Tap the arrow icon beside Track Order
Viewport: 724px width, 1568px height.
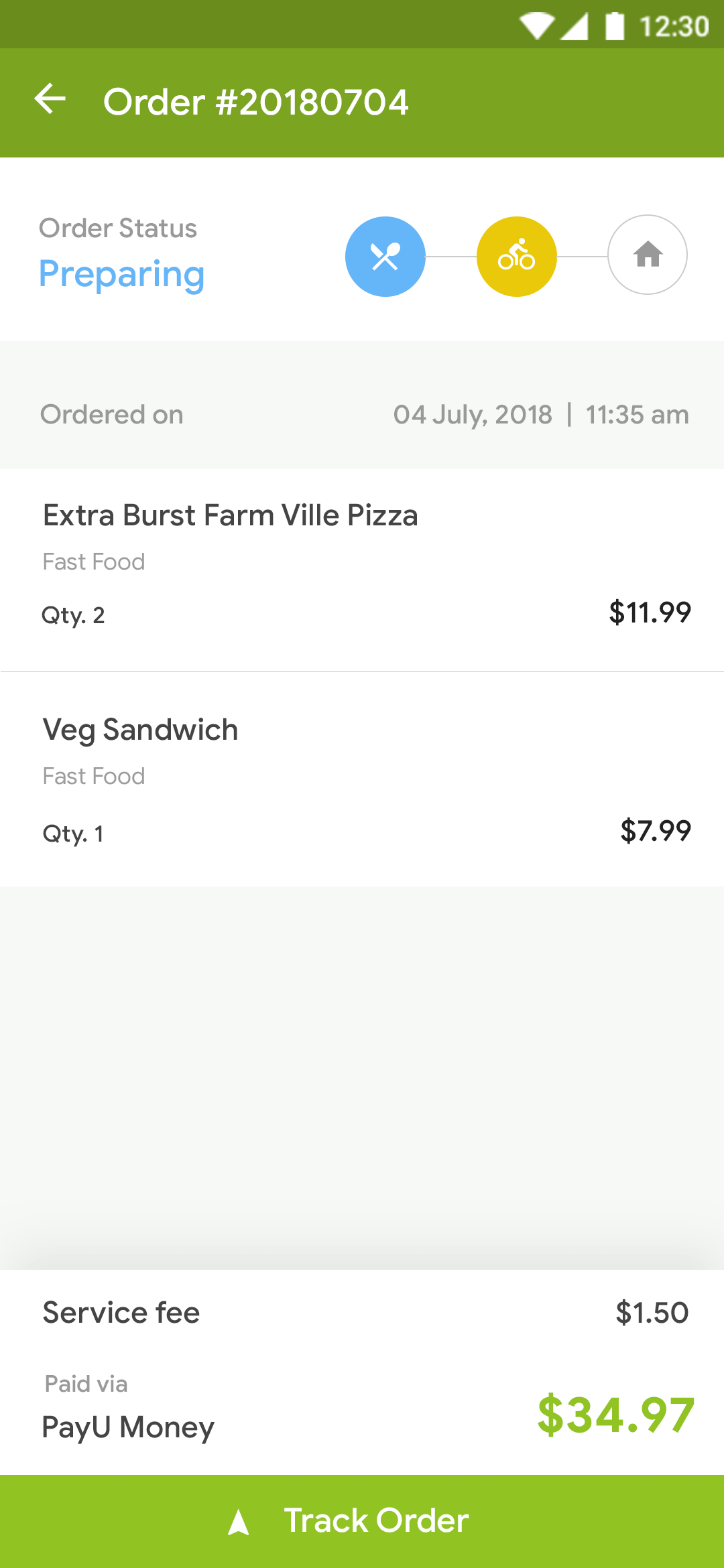pos(238,1521)
